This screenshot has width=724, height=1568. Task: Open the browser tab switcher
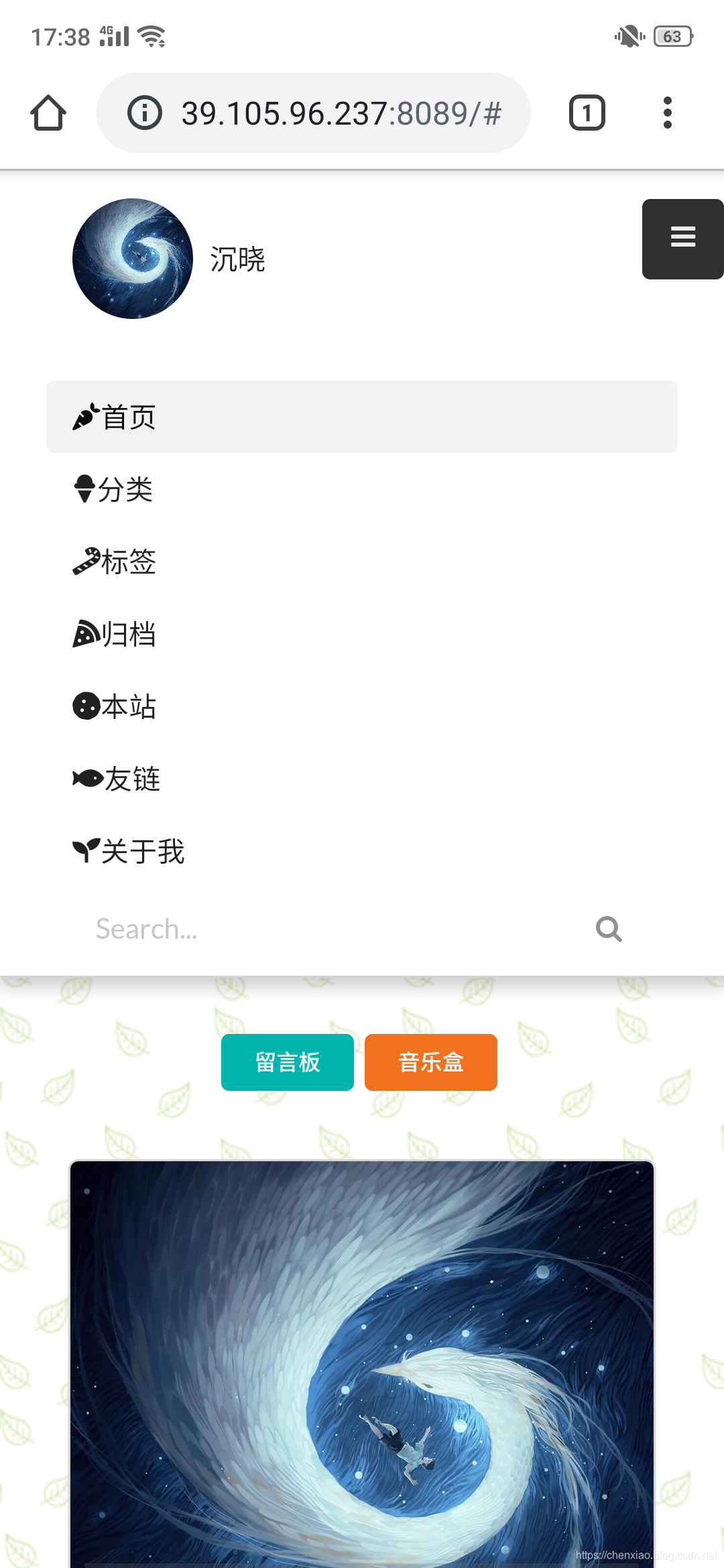[x=587, y=112]
